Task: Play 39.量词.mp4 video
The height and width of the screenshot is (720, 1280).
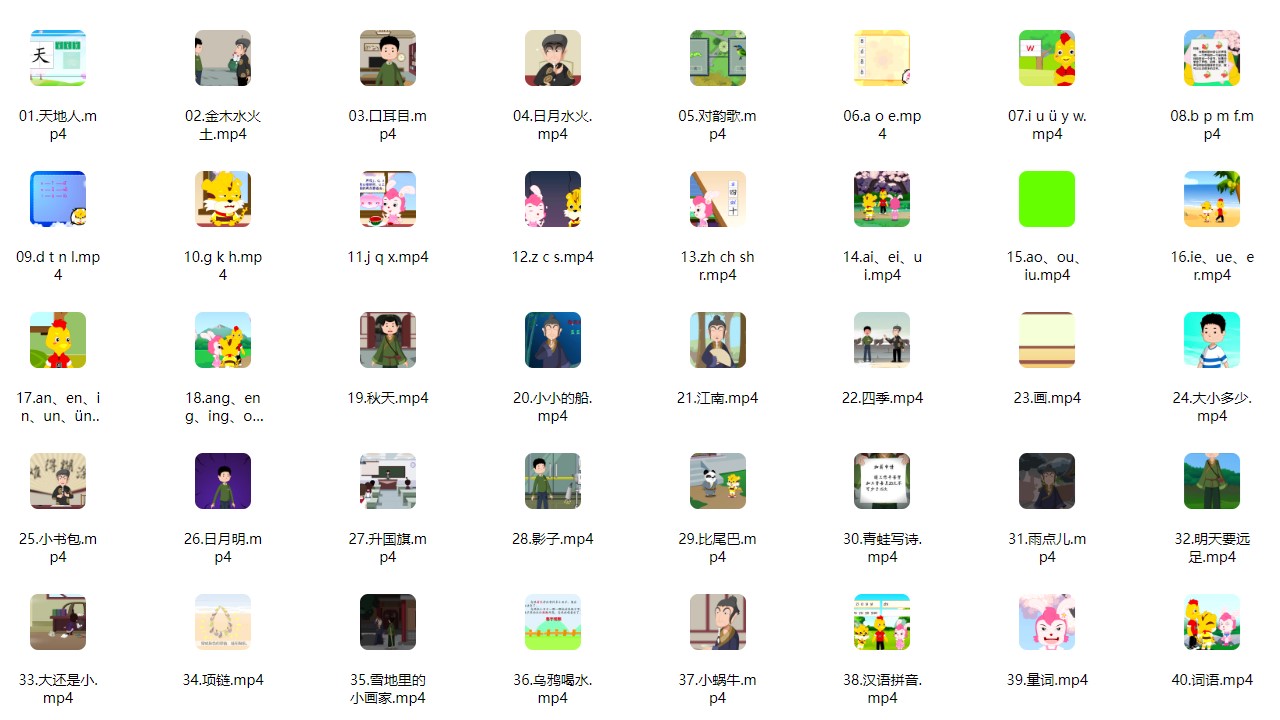Action: pyautogui.click(x=1047, y=622)
